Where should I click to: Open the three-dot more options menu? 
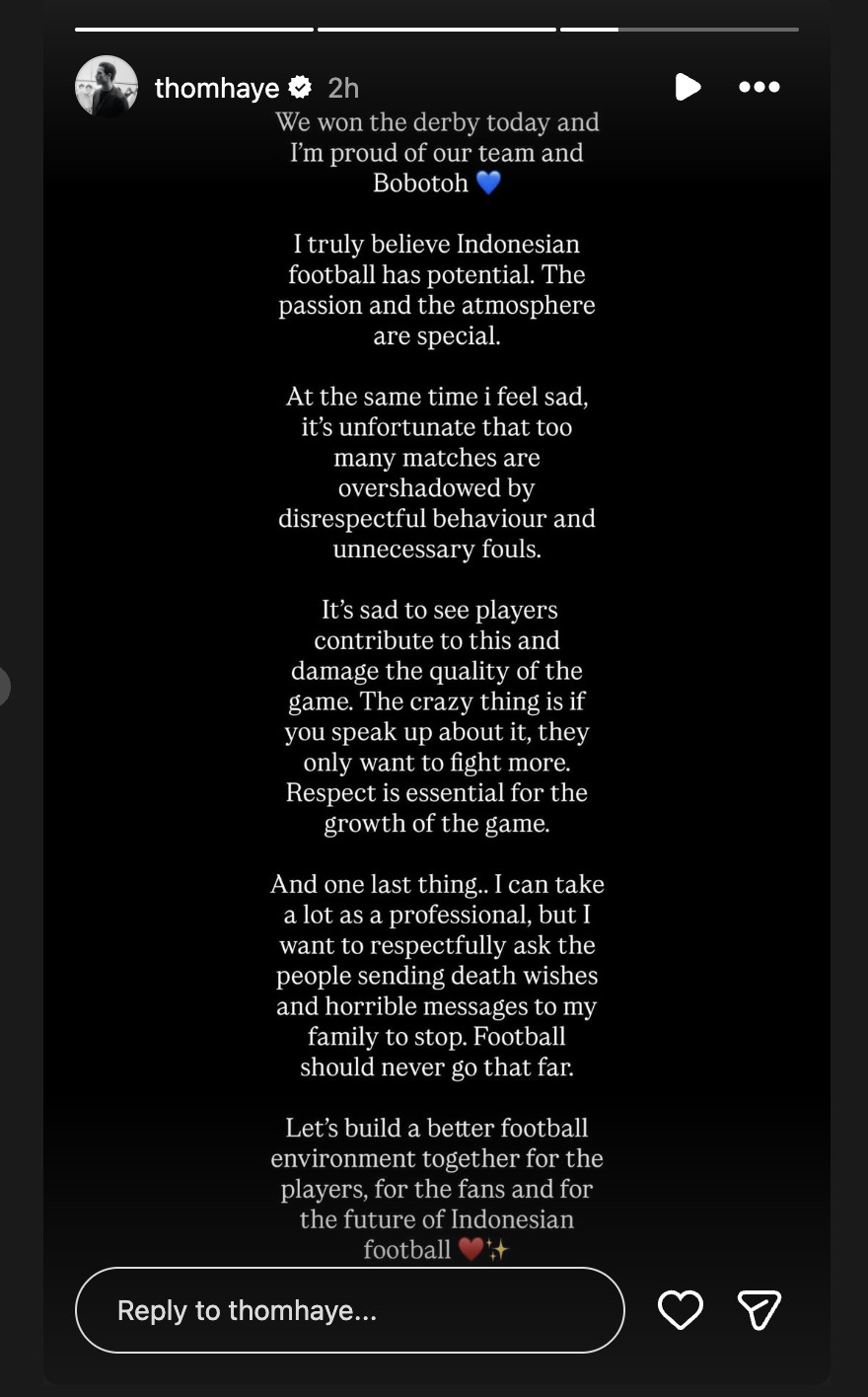tap(759, 87)
